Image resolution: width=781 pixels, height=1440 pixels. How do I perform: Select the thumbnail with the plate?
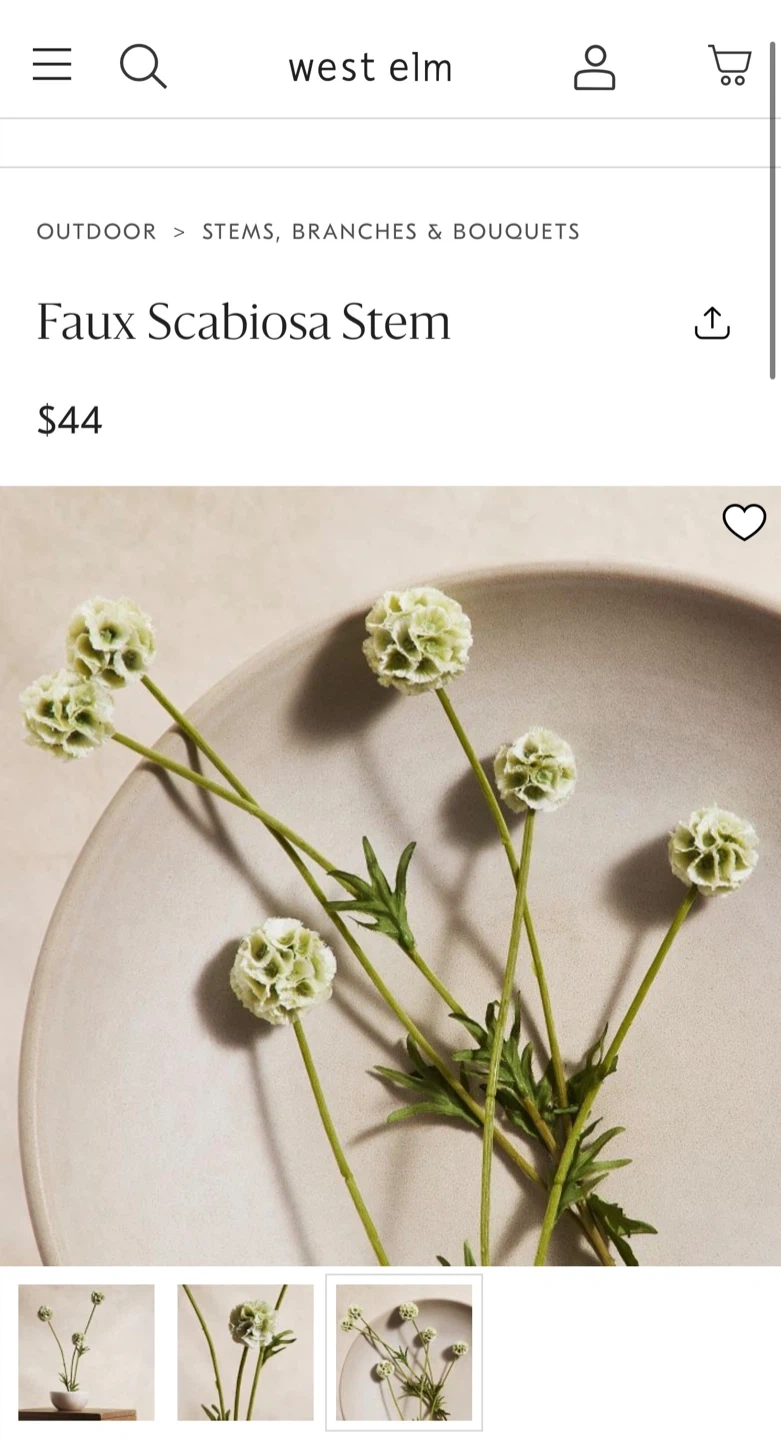(404, 1352)
